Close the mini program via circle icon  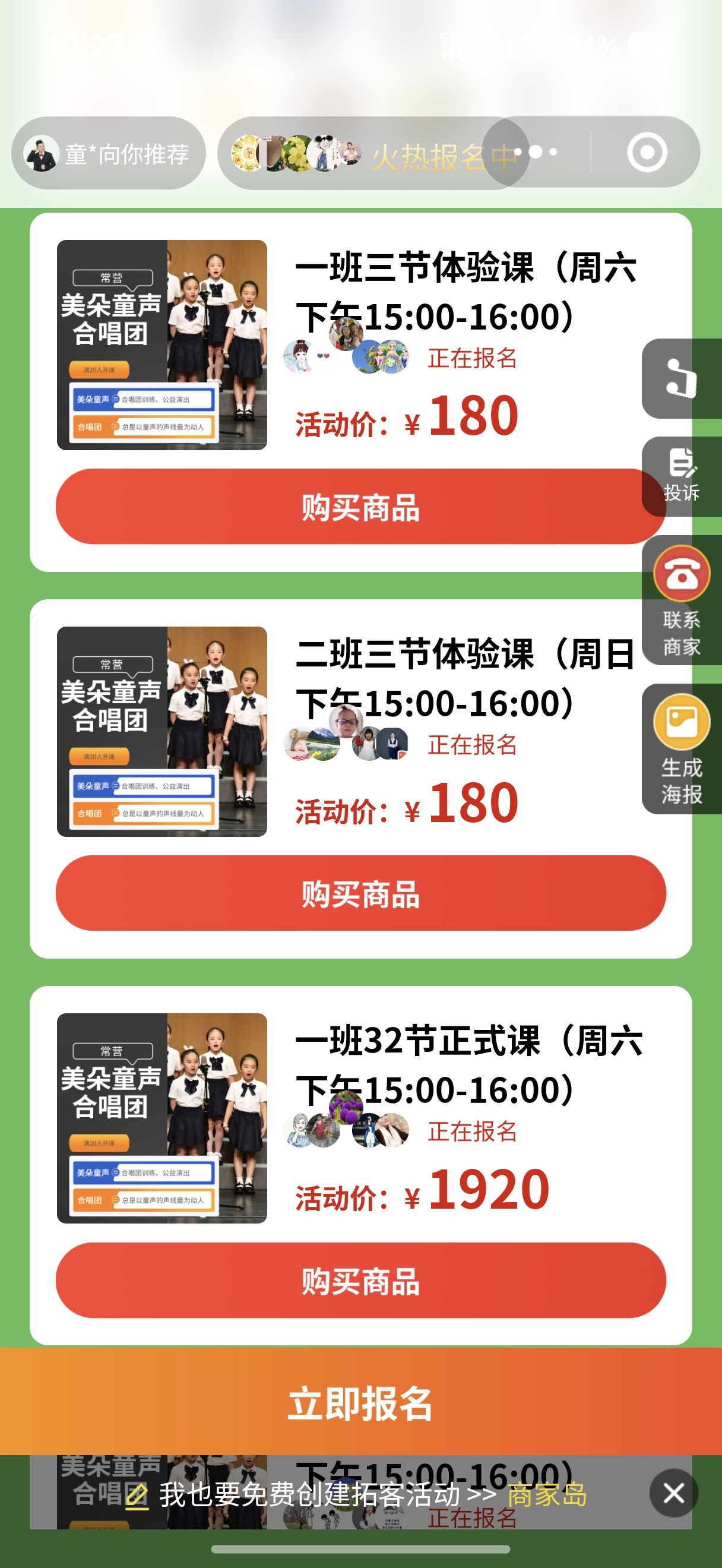tap(647, 152)
